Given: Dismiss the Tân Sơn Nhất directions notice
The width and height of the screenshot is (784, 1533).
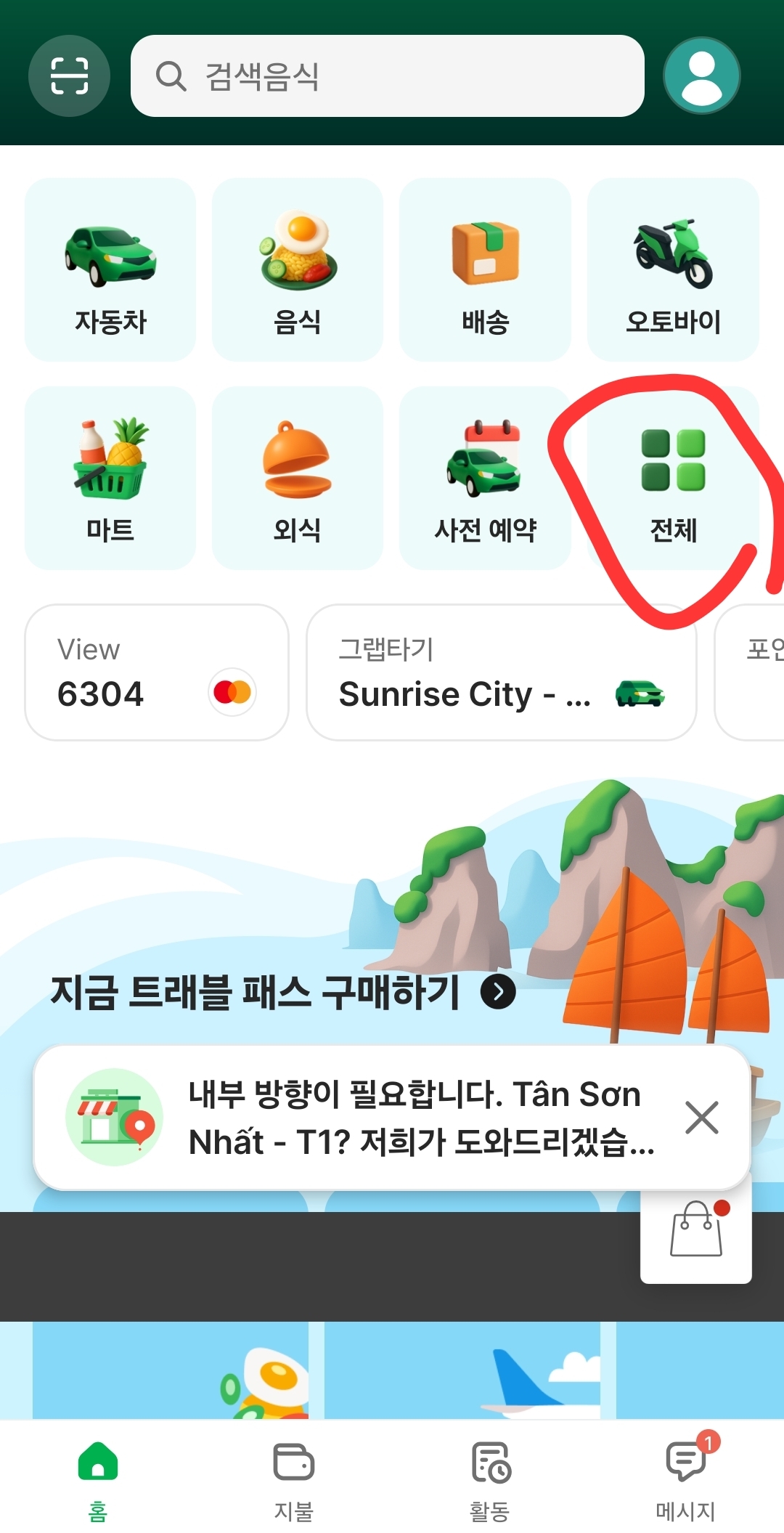Looking at the screenshot, I should coord(701,1117).
